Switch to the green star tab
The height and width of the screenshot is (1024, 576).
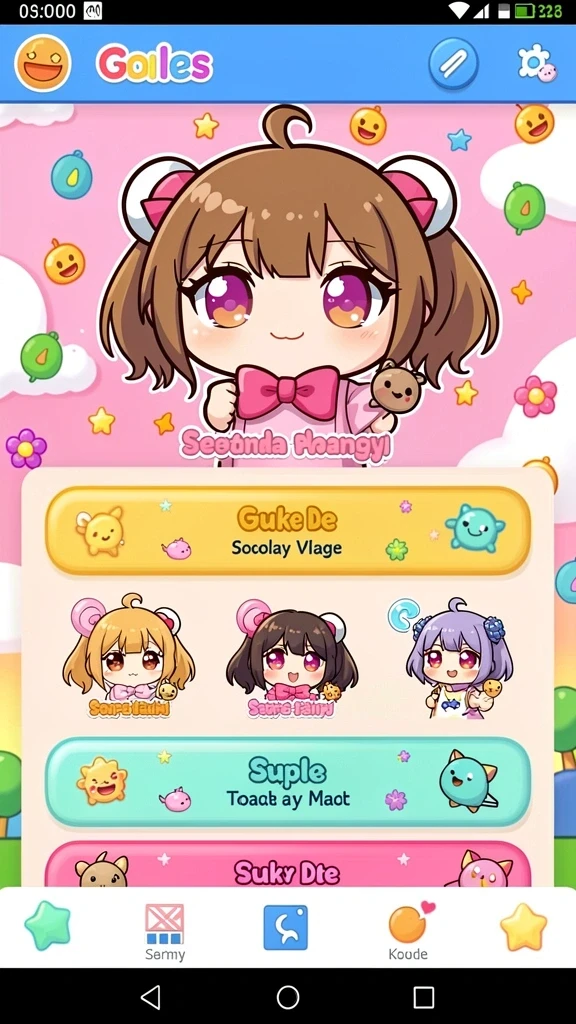point(48,926)
